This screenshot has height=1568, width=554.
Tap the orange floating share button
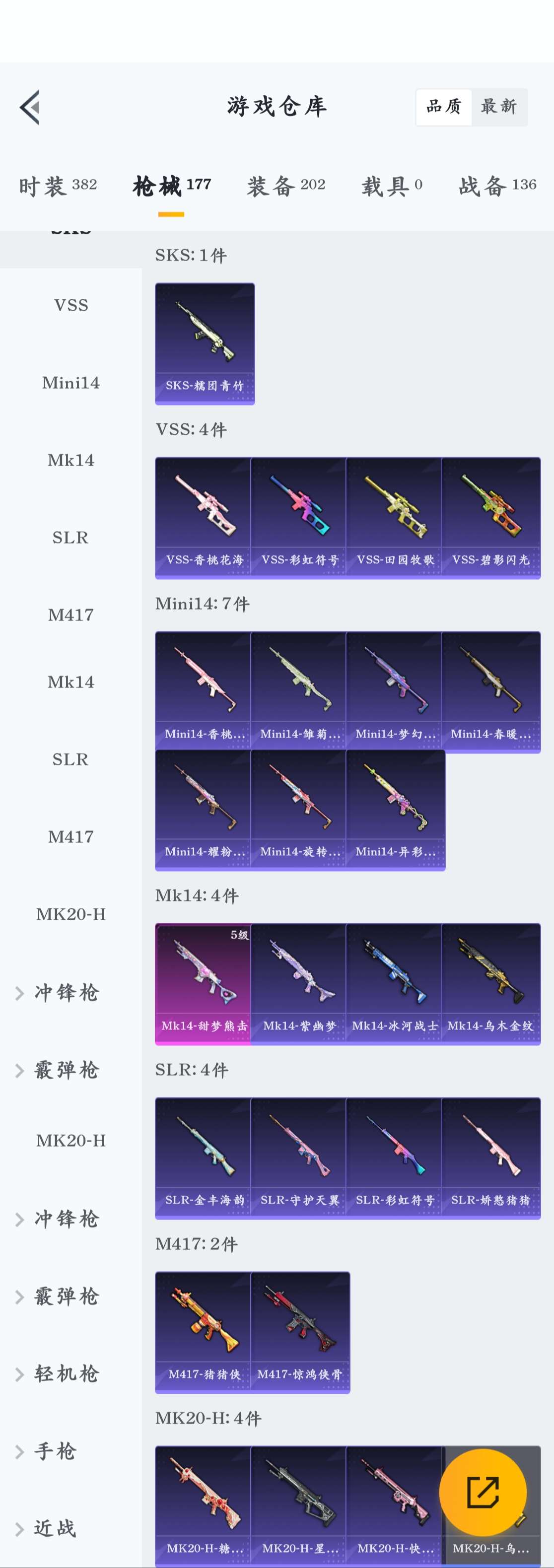tap(483, 1492)
